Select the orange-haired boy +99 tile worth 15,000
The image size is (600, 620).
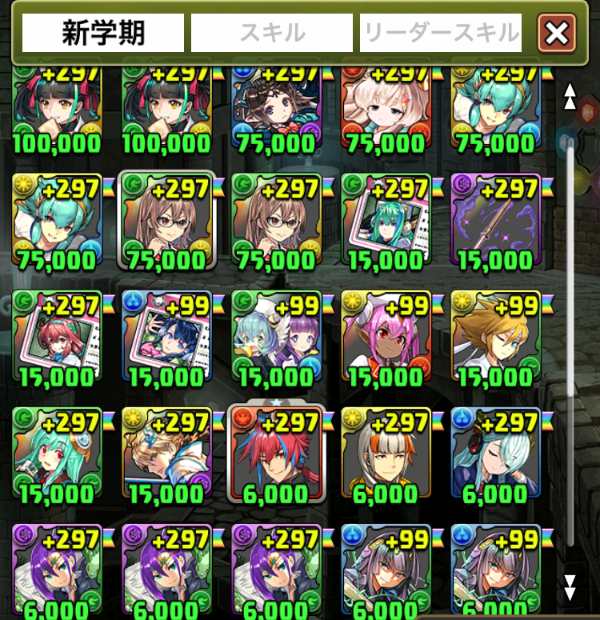496,338
